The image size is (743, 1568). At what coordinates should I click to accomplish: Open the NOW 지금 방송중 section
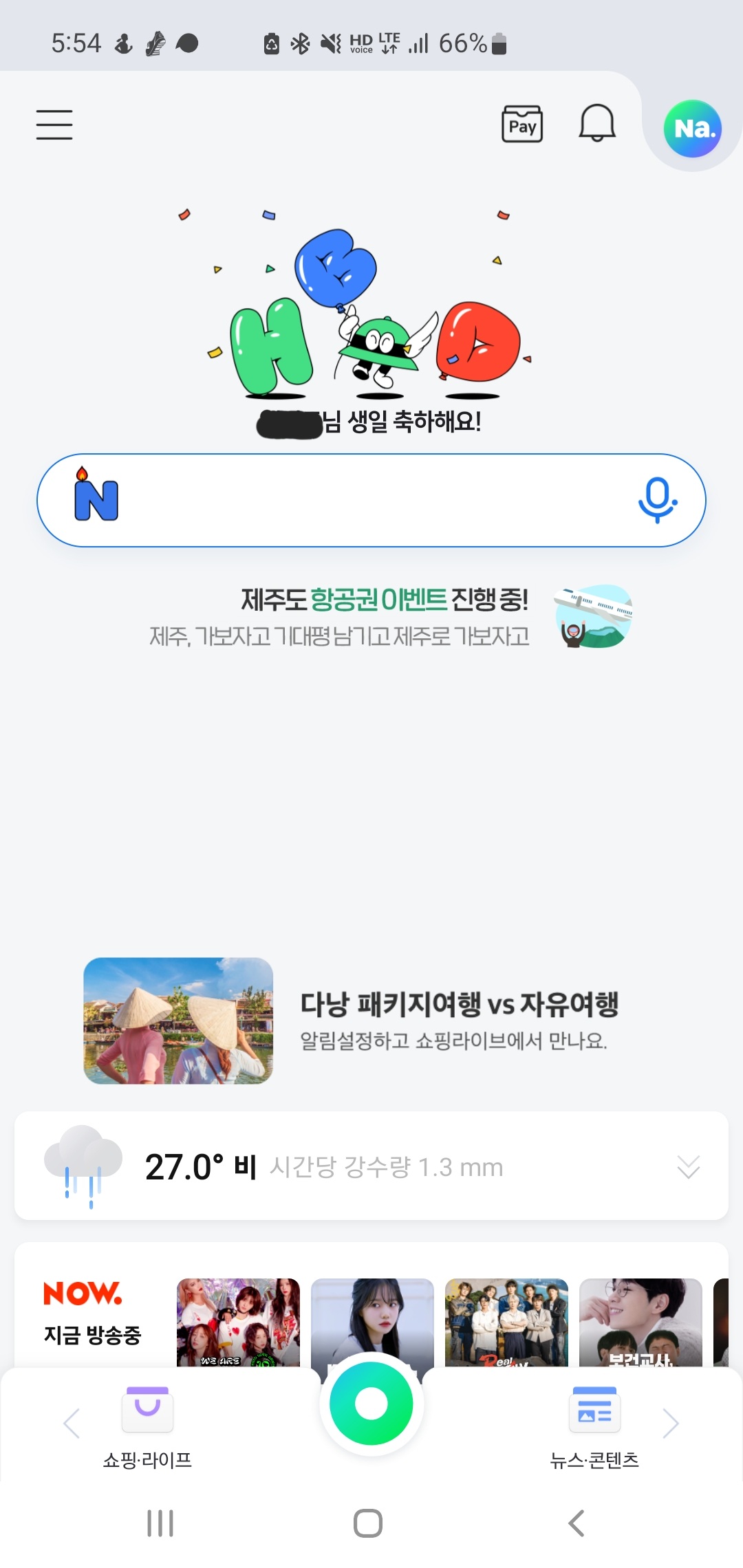coord(91,1312)
